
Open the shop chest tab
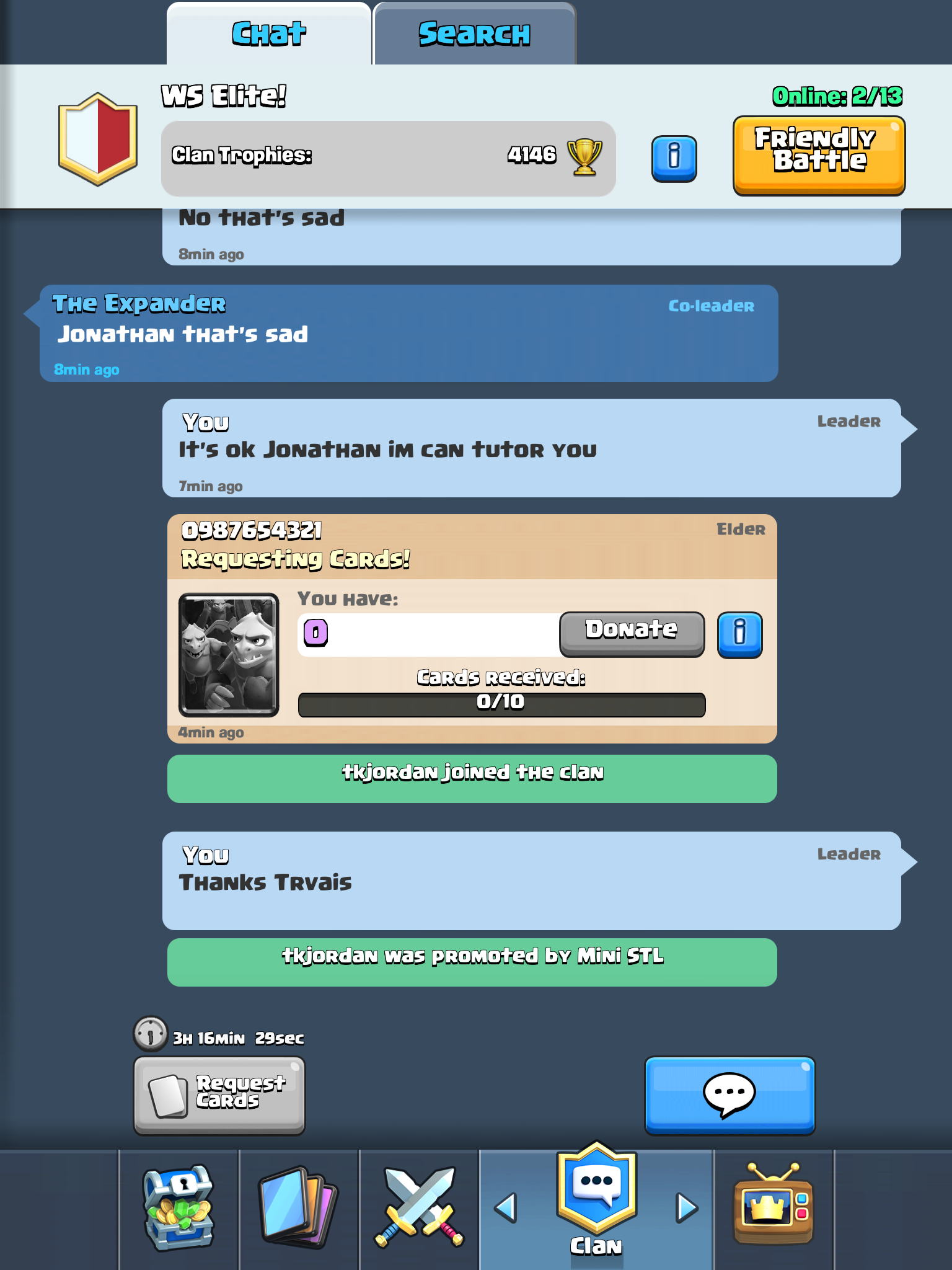[x=178, y=1208]
